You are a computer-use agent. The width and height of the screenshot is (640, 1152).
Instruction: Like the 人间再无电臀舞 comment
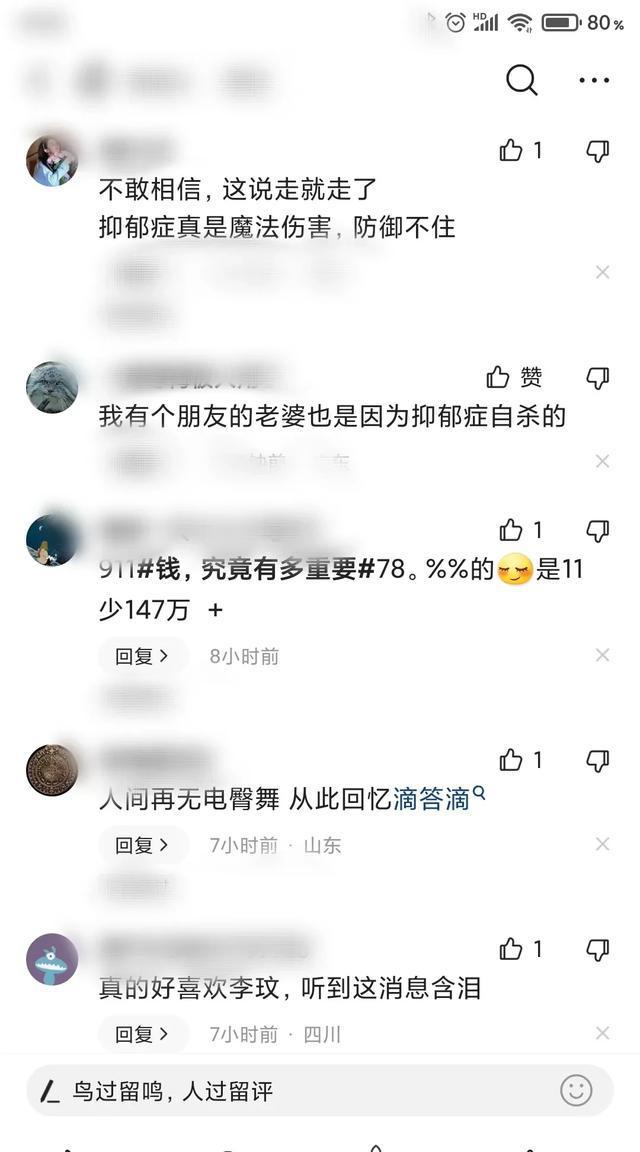pyautogui.click(x=512, y=760)
